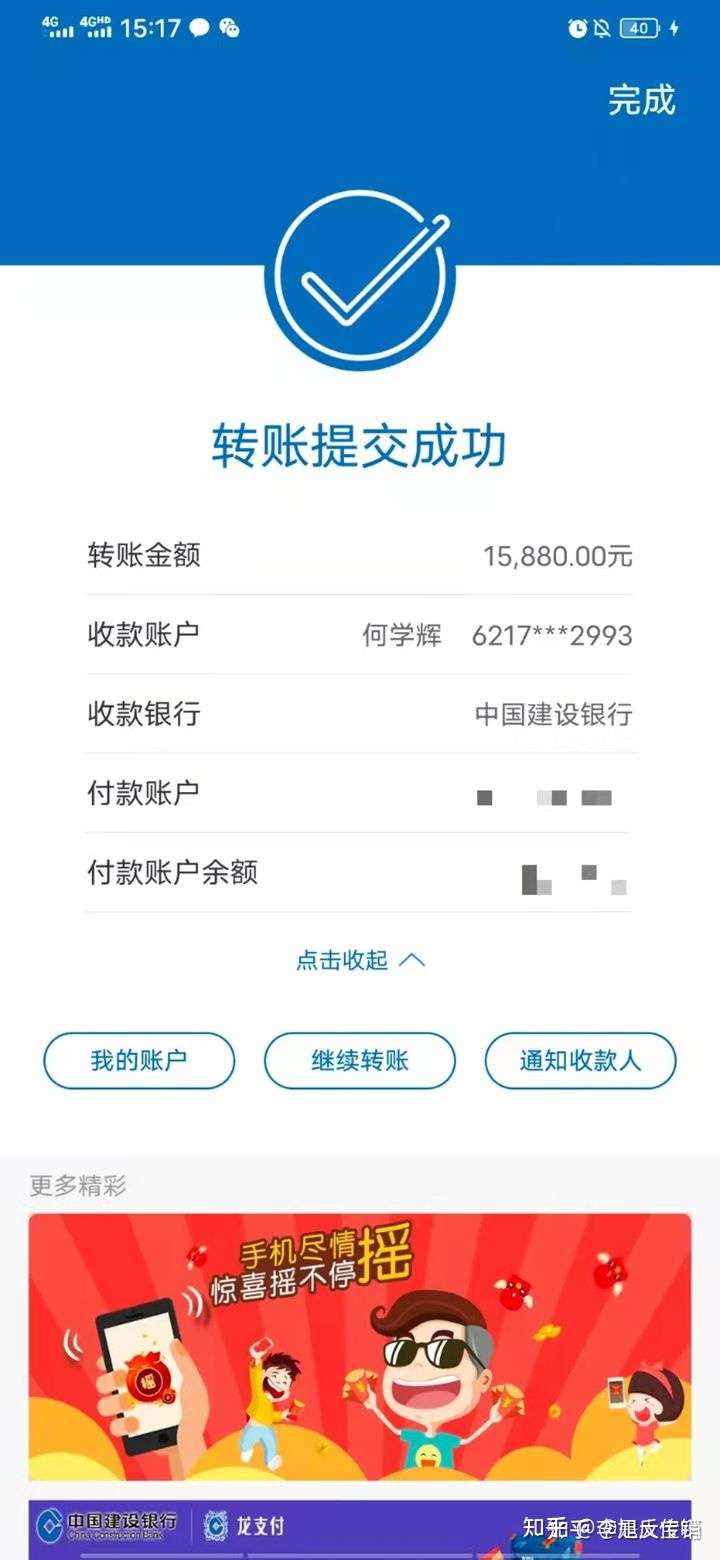Tap 完成 to finish the transfer
Viewport: 720px width, 1560px height.
point(642,100)
